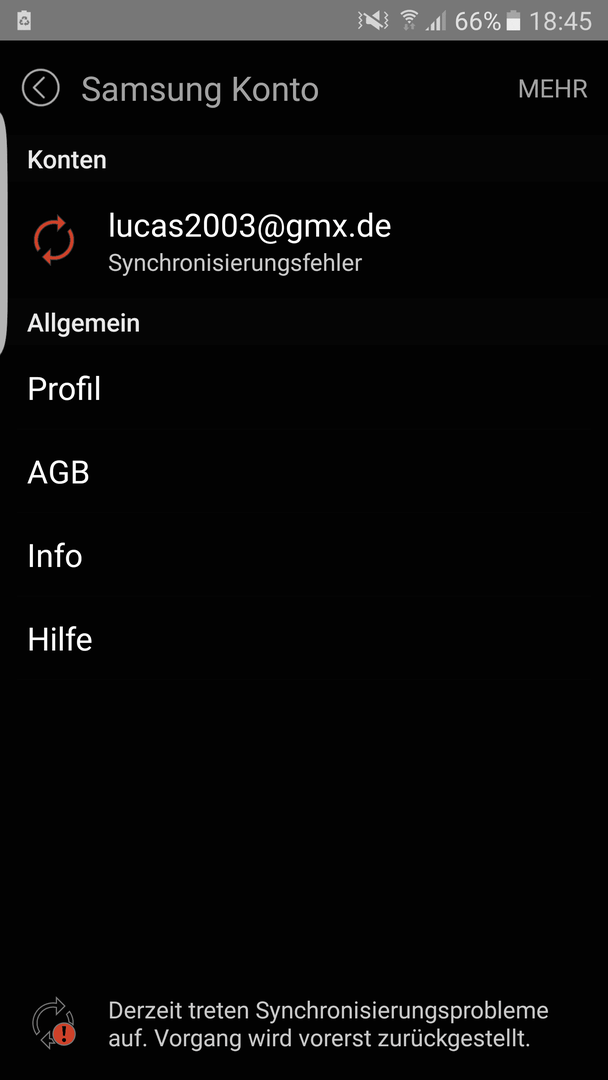Viewport: 608px width, 1080px height.
Task: Open the Hilfe entry
Action: pos(304,640)
